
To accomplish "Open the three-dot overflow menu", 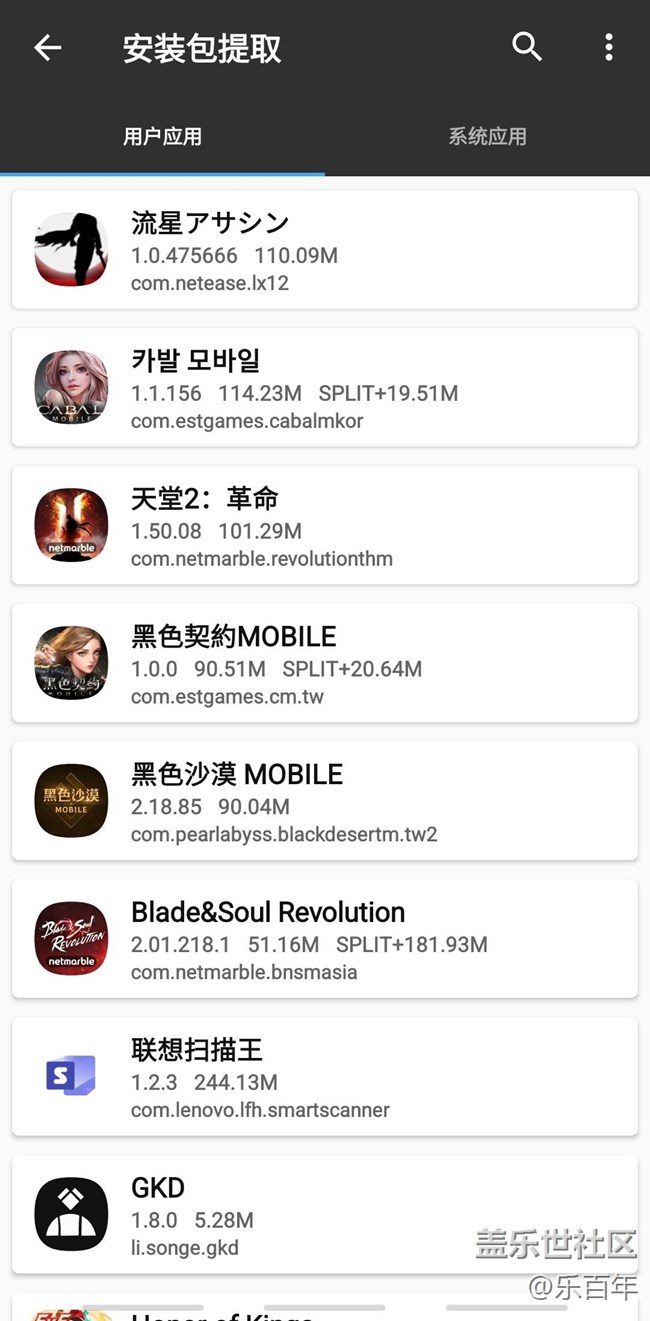I will tap(608, 48).
